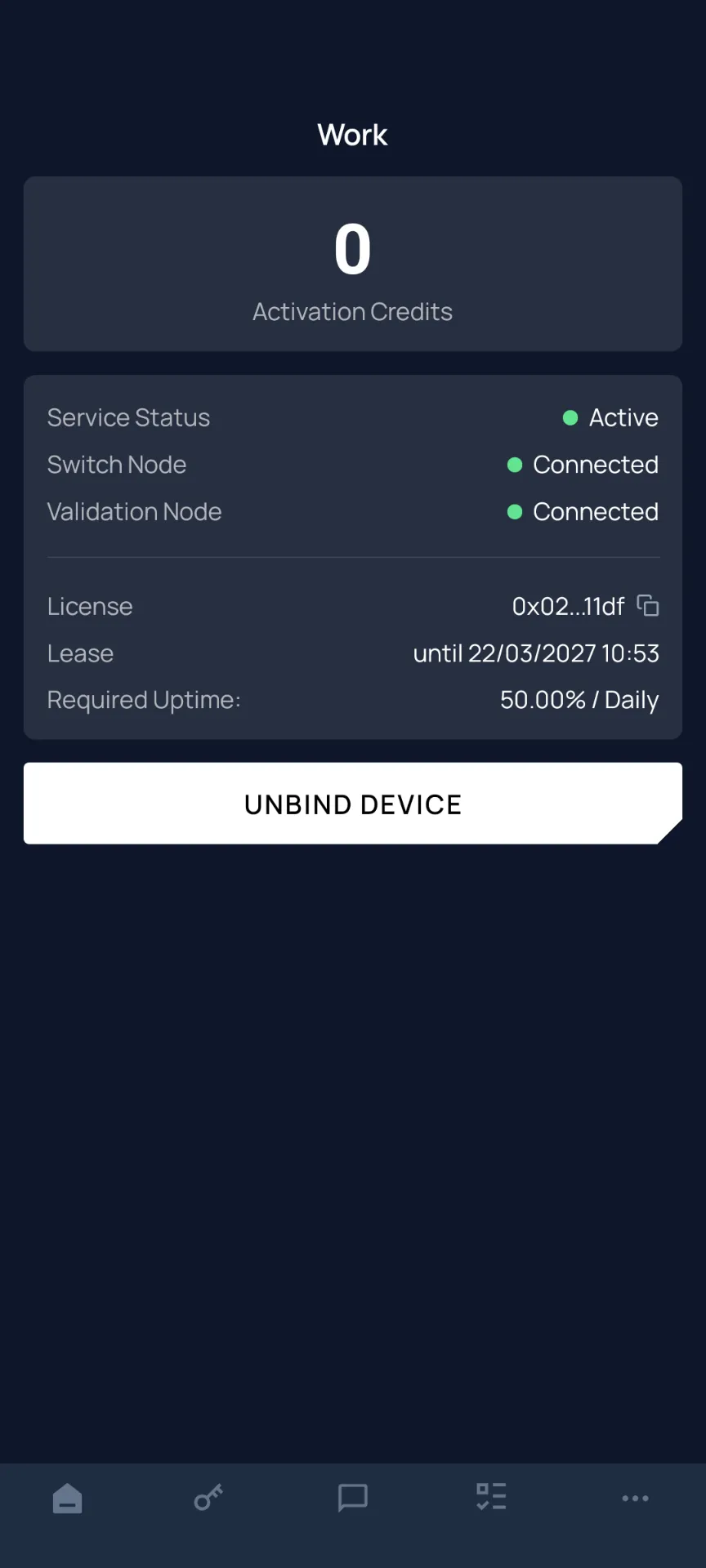Click the Service Status label
The width and height of the screenshot is (706, 1568).
[x=128, y=417]
